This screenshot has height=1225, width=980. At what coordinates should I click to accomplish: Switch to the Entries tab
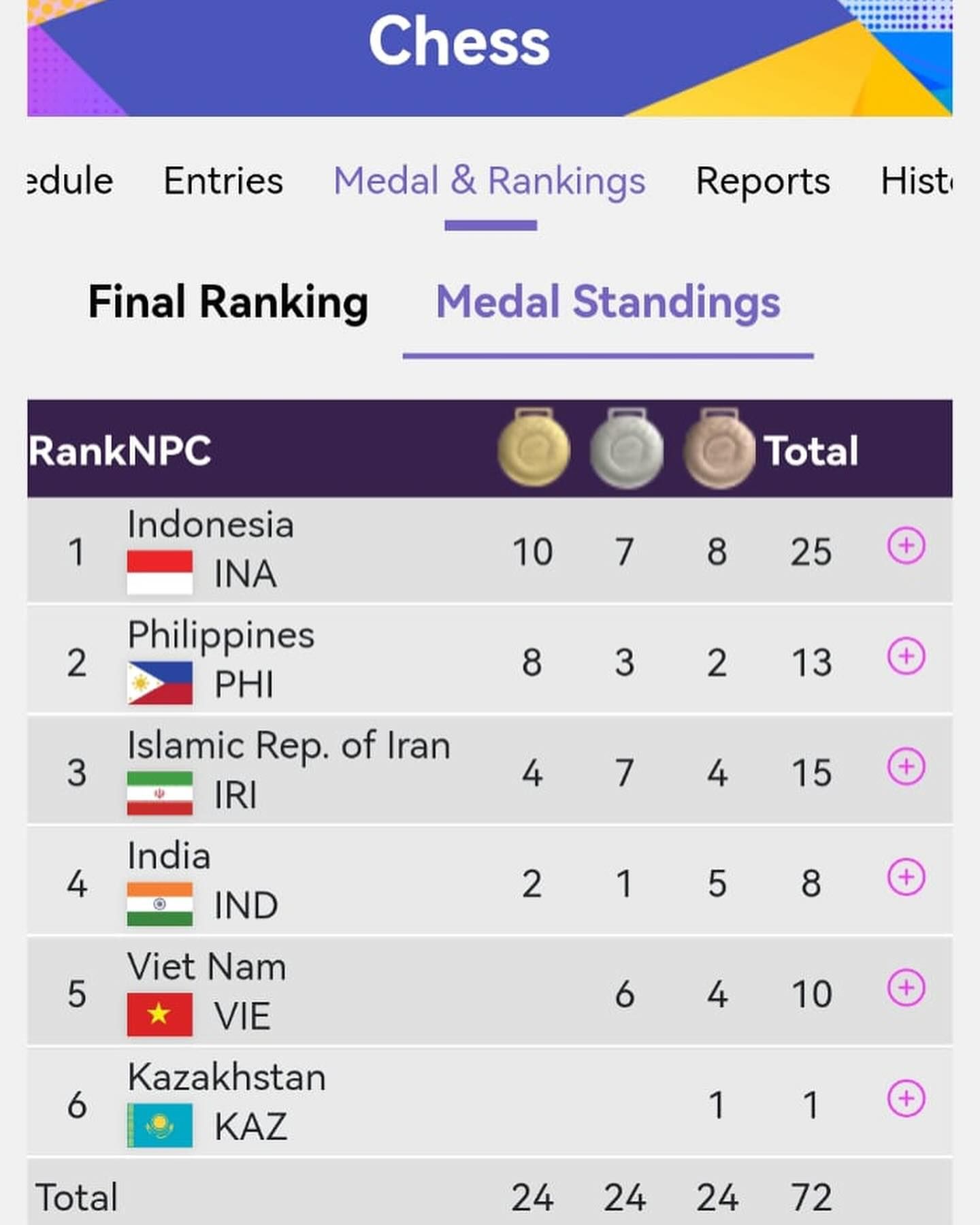(223, 181)
